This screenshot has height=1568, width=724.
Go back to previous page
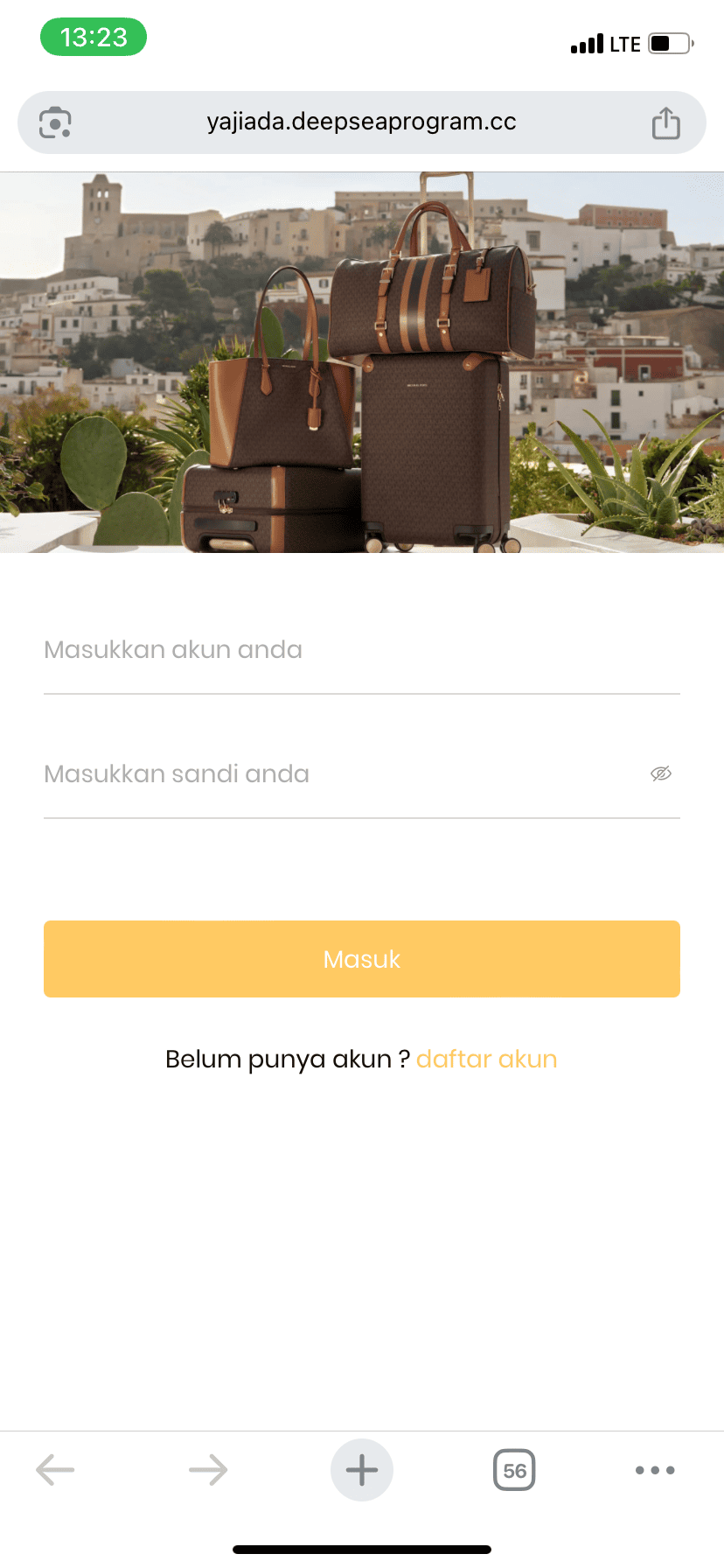point(55,1470)
